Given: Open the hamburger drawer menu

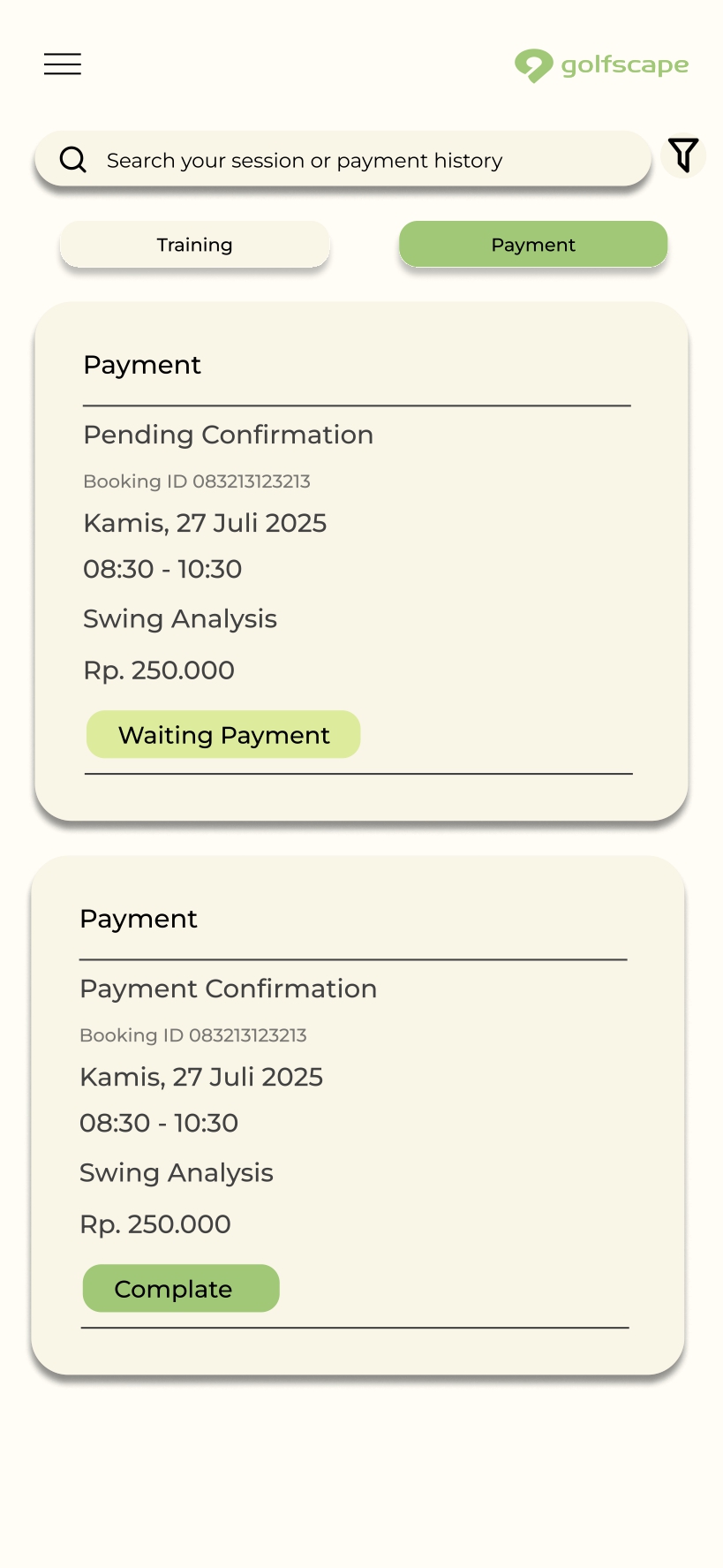Looking at the screenshot, I should pos(63,64).
